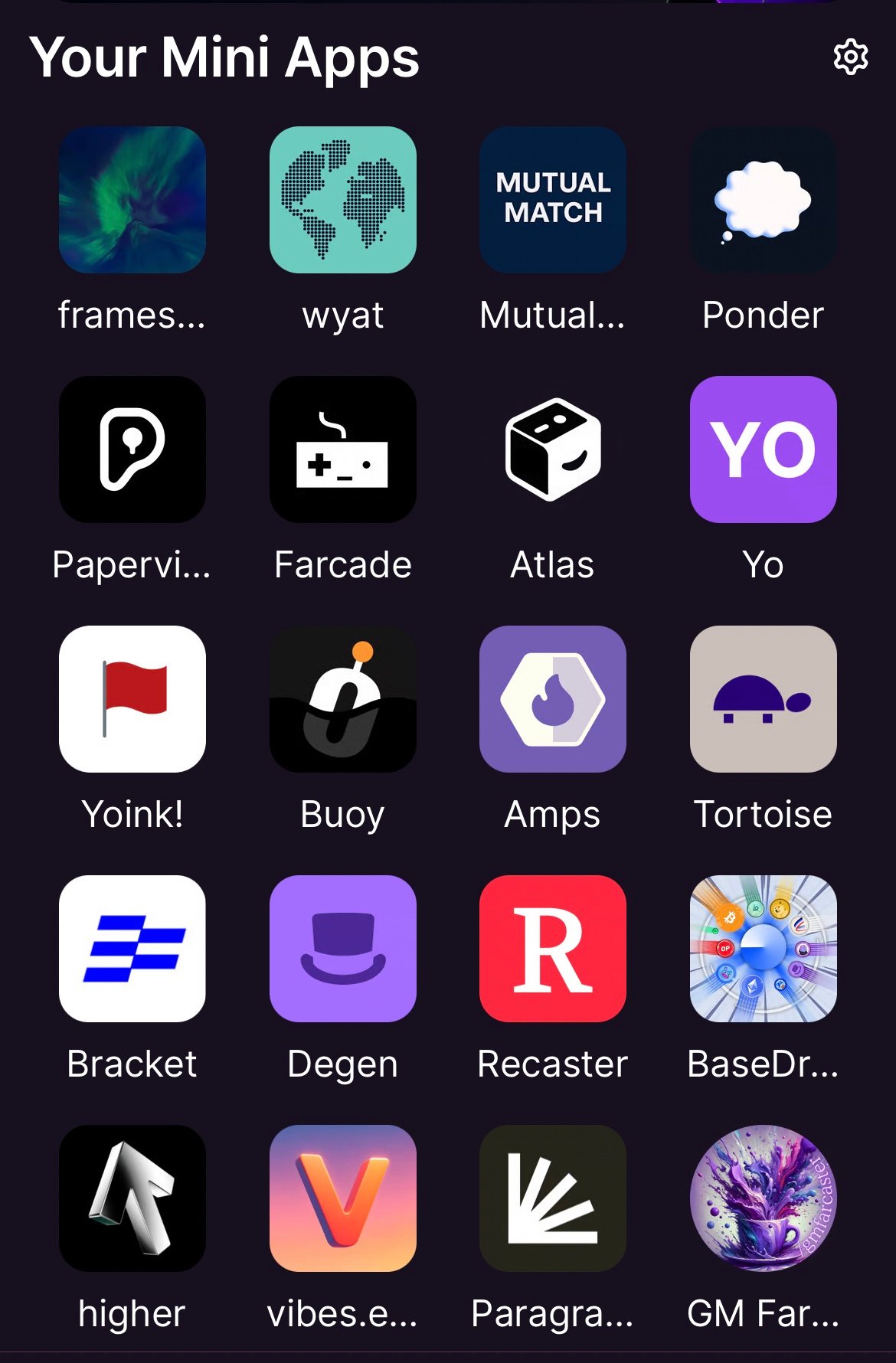Launch the Paragra... mini app
This screenshot has width=896, height=1363.
click(x=553, y=1198)
